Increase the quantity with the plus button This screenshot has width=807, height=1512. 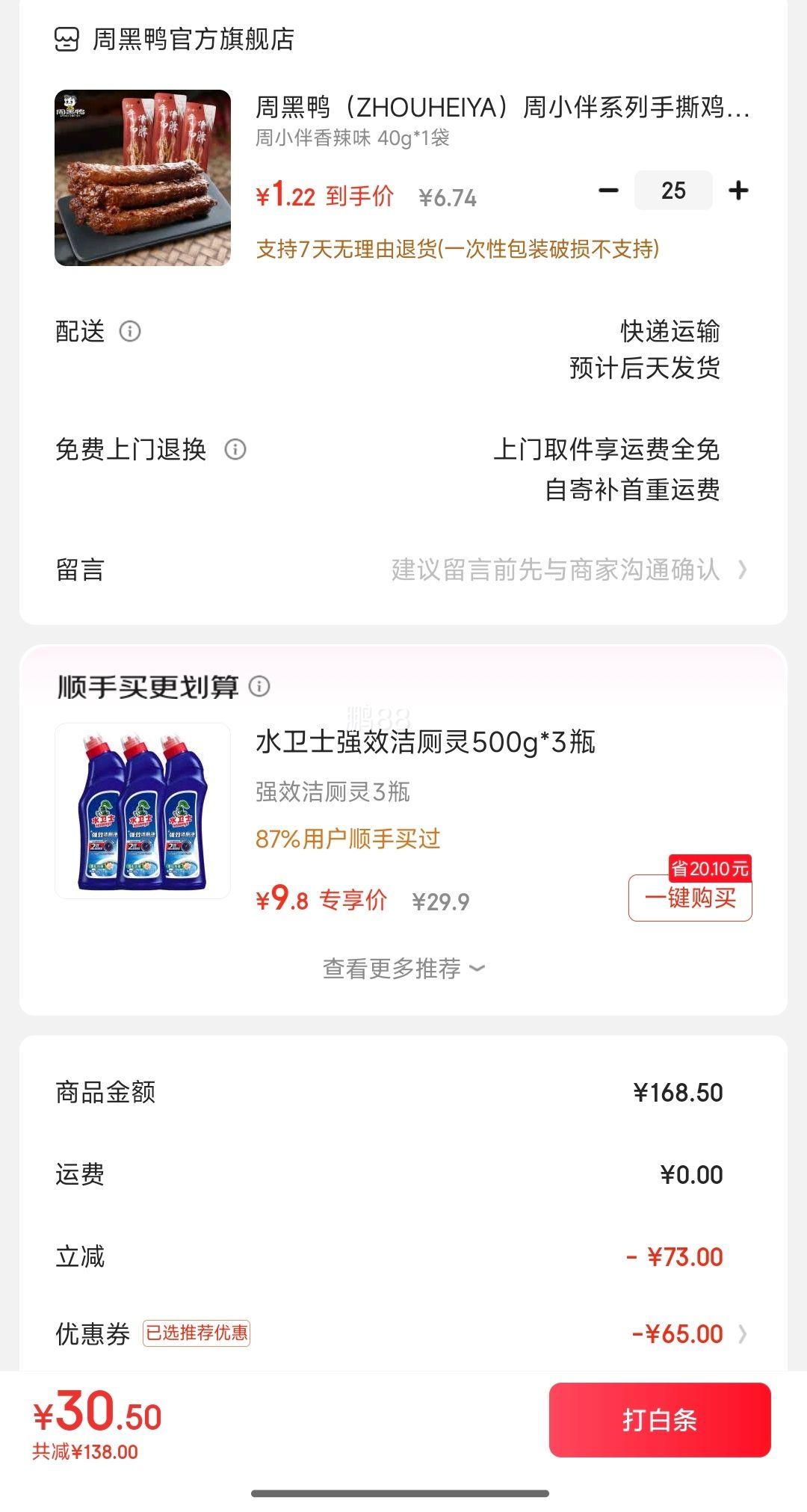click(x=738, y=191)
